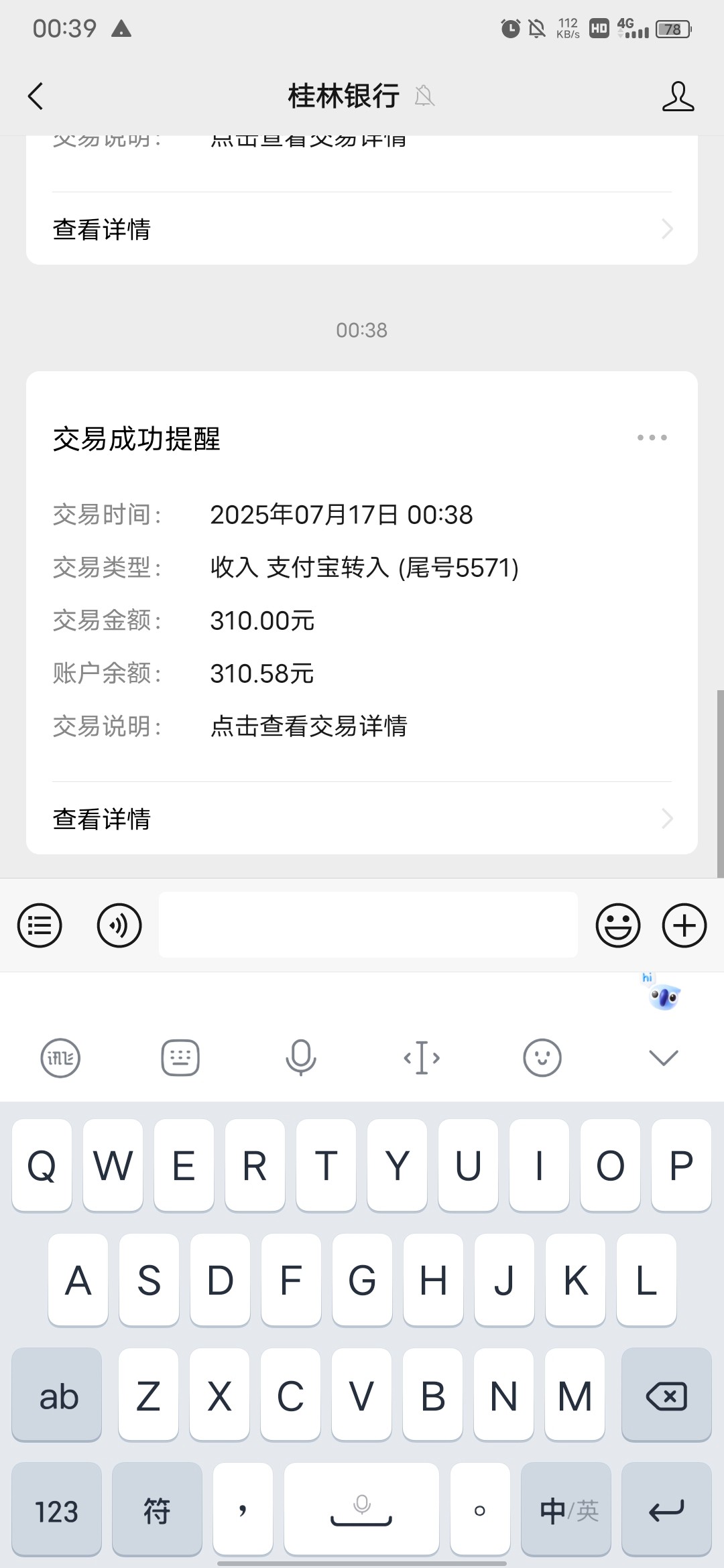The width and height of the screenshot is (724, 1568).
Task: Open keyboard layout switcher
Action: coord(180,1058)
